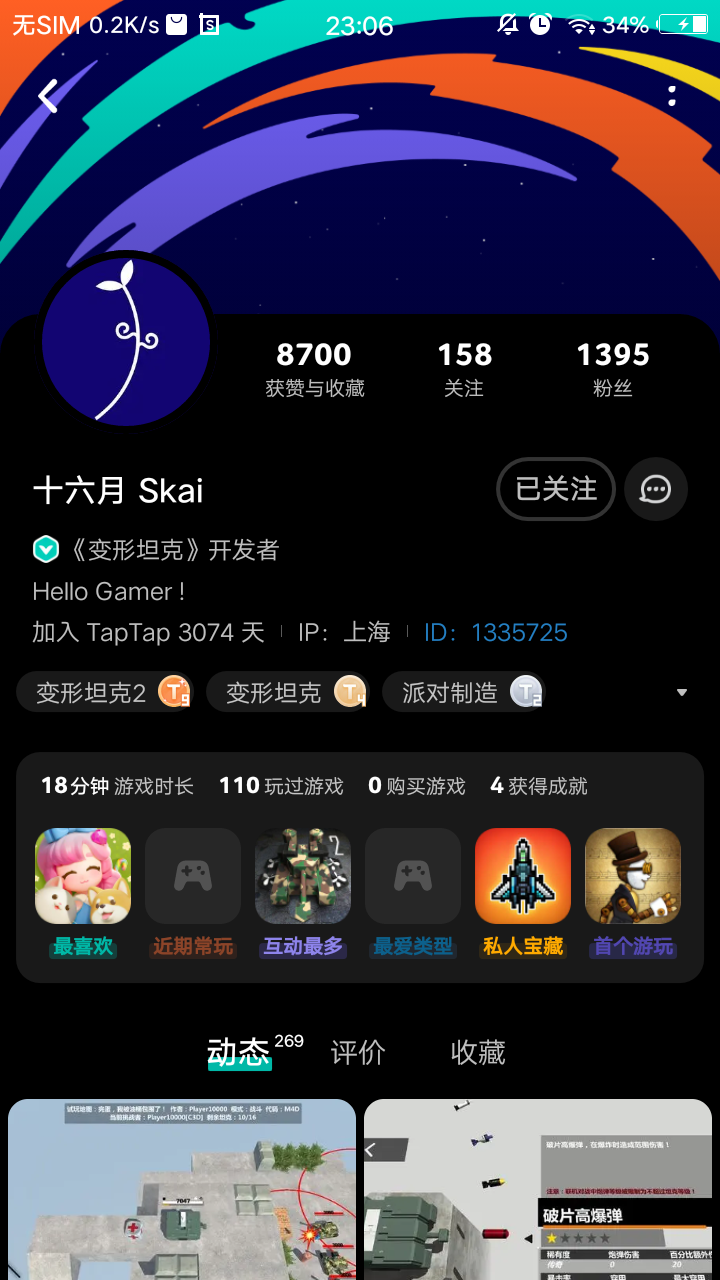The width and height of the screenshot is (720, 1280).
Task: View the 1395 粉丝 followers list
Action: [x=613, y=368]
